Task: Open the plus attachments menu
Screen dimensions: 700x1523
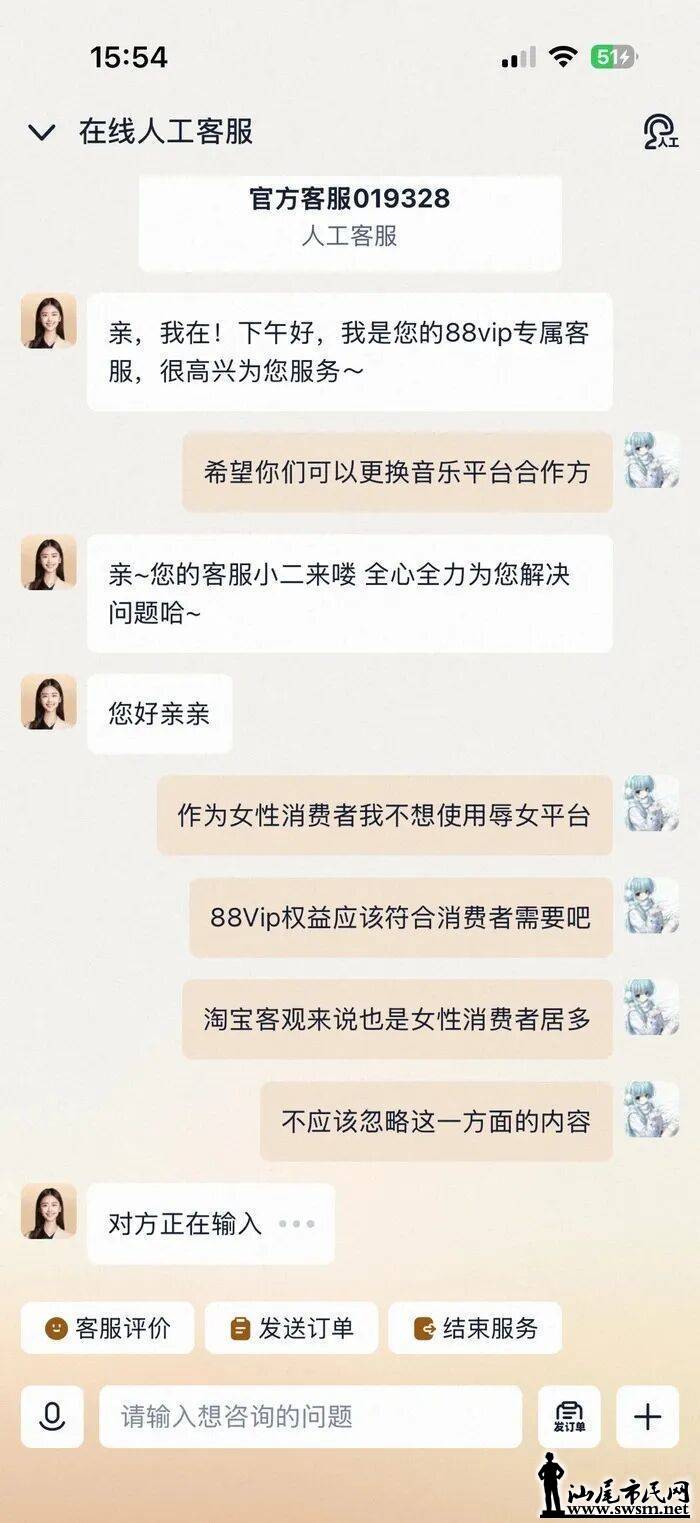Action: (647, 1416)
